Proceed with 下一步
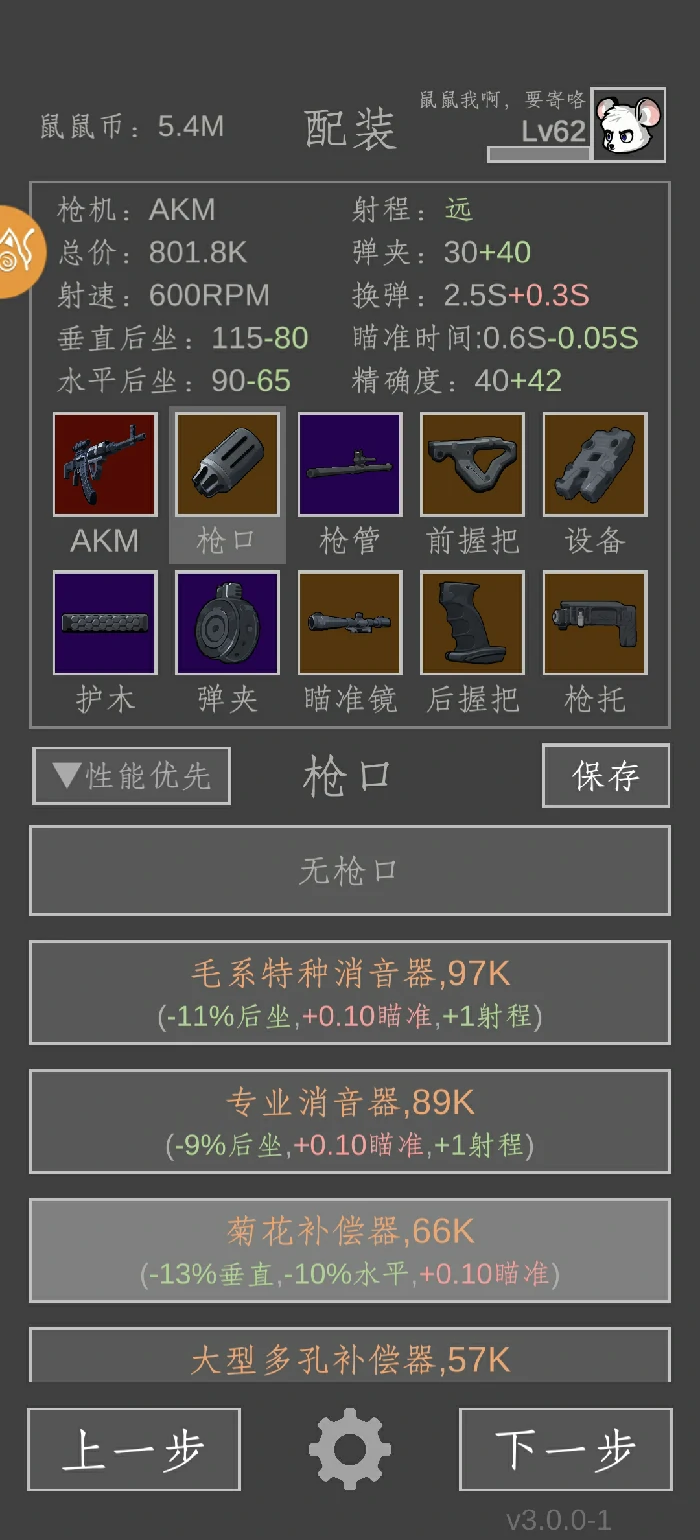Screen dimensions: 700x1540 566,1449
